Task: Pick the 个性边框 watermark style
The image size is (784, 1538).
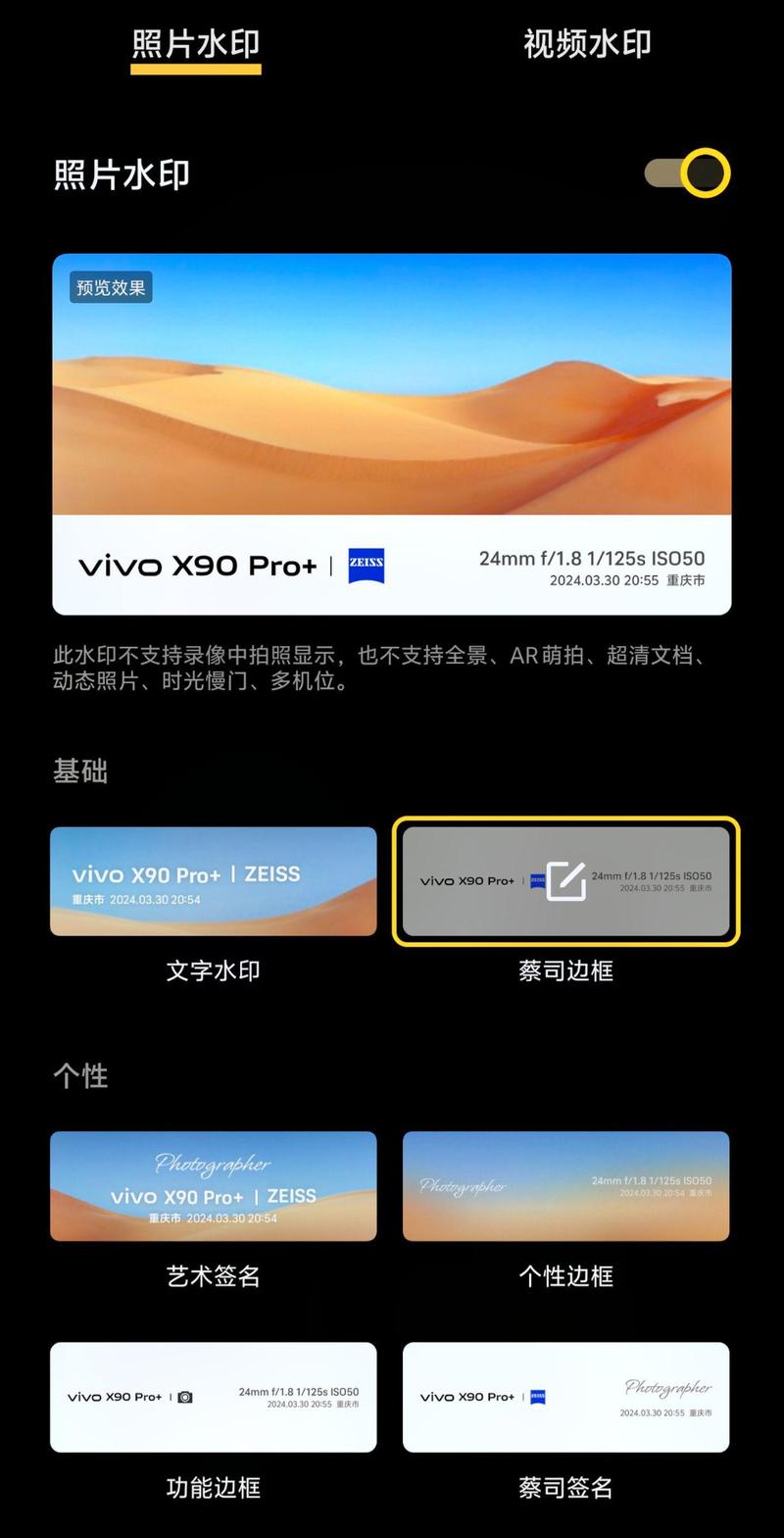Action: tap(565, 1186)
